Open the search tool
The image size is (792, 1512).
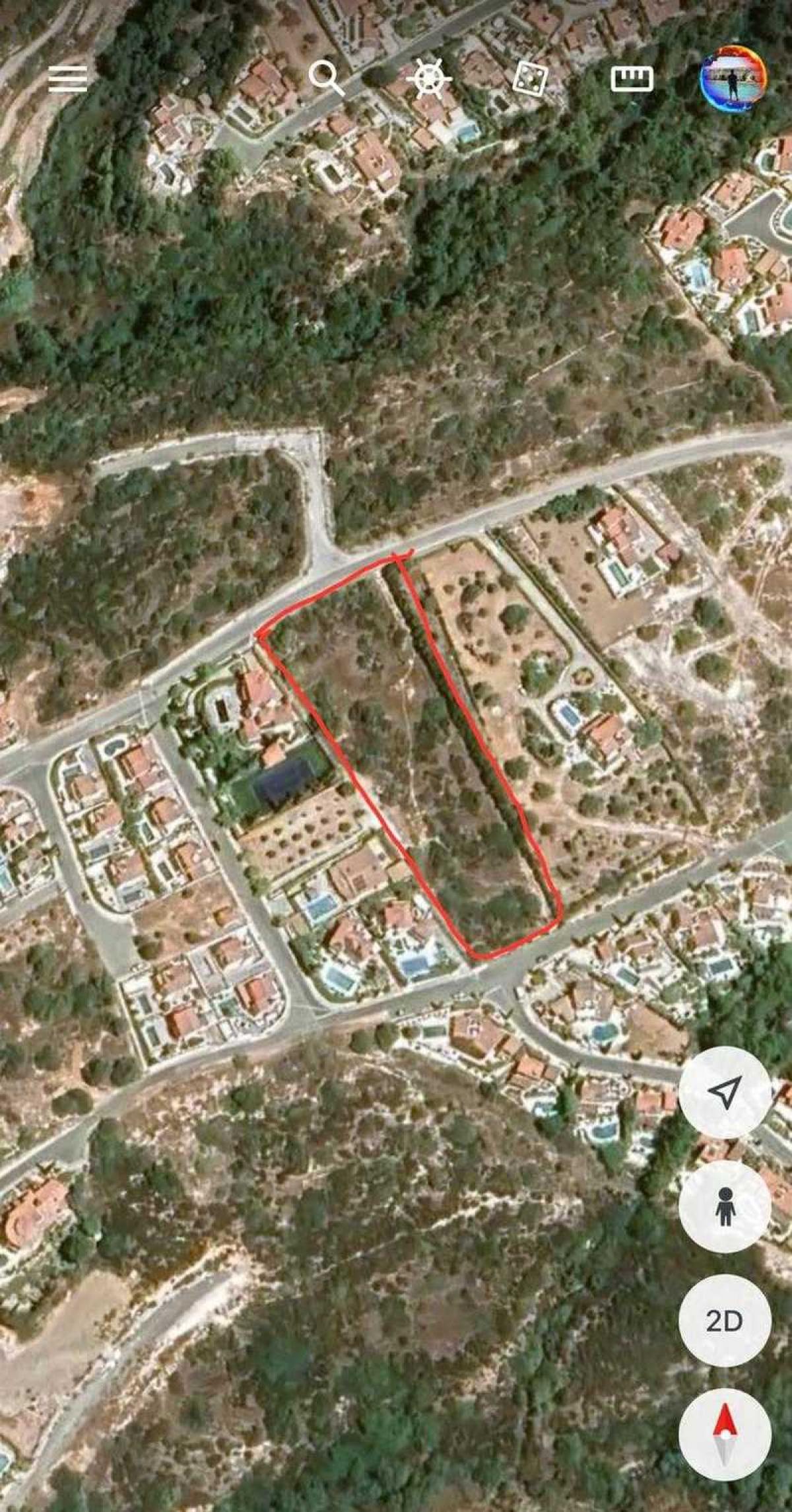[x=327, y=79]
